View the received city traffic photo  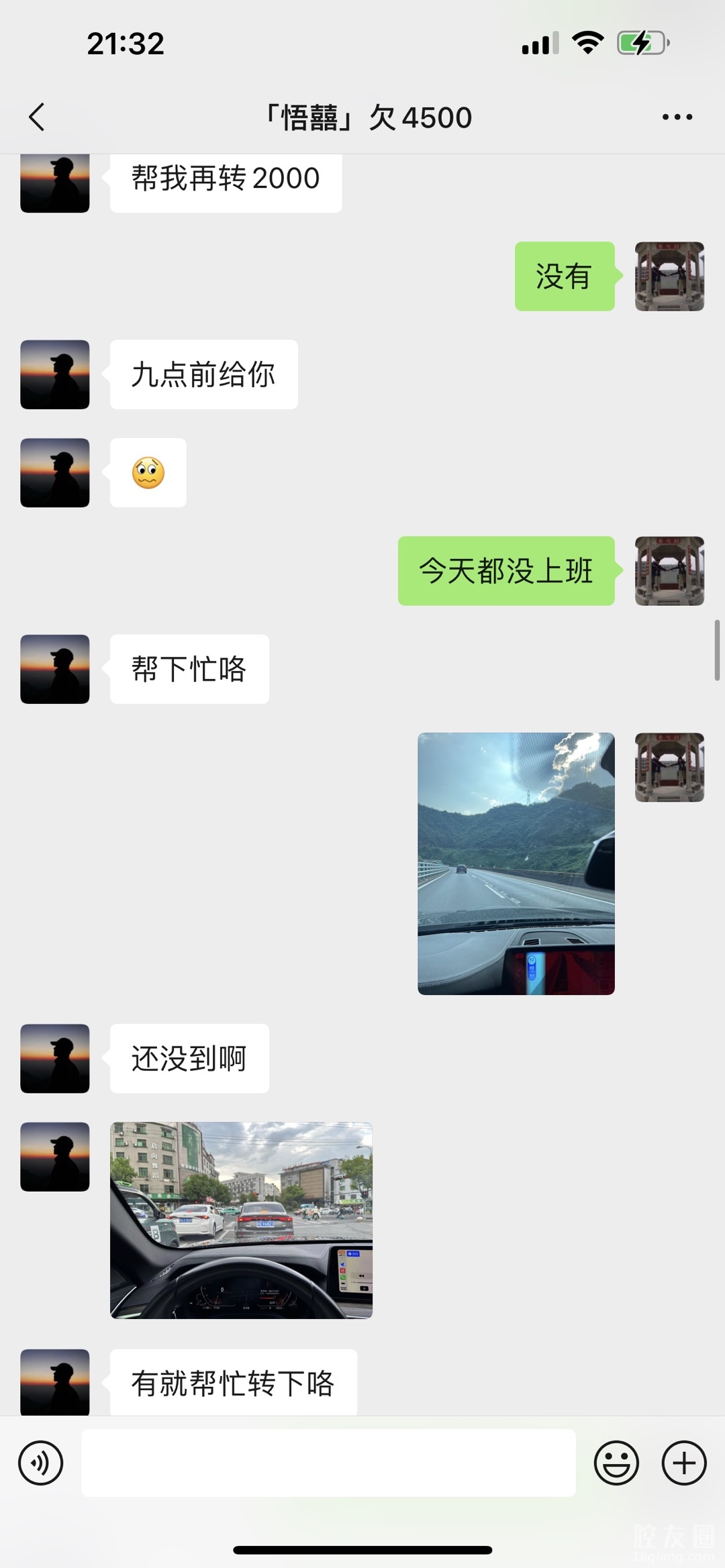click(241, 1220)
